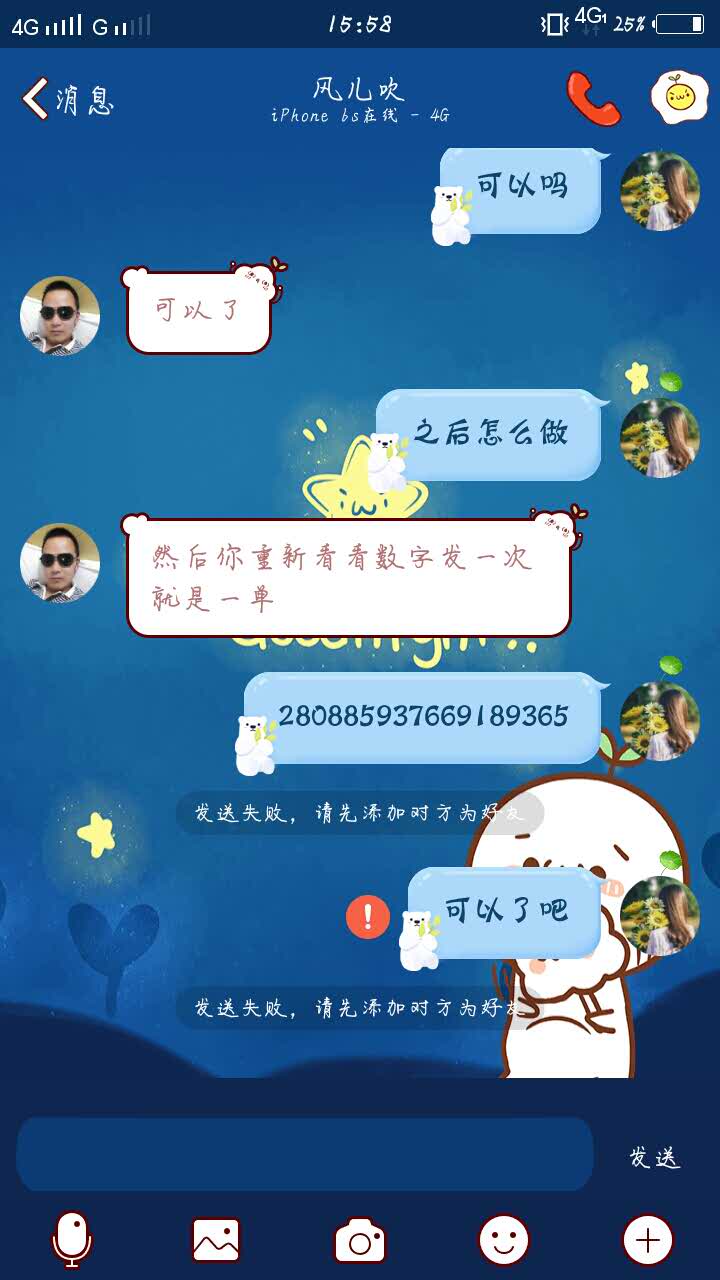The image size is (720, 1280).
Task: Open my sunflower avatar beside 可以吗
Action: tap(659, 191)
